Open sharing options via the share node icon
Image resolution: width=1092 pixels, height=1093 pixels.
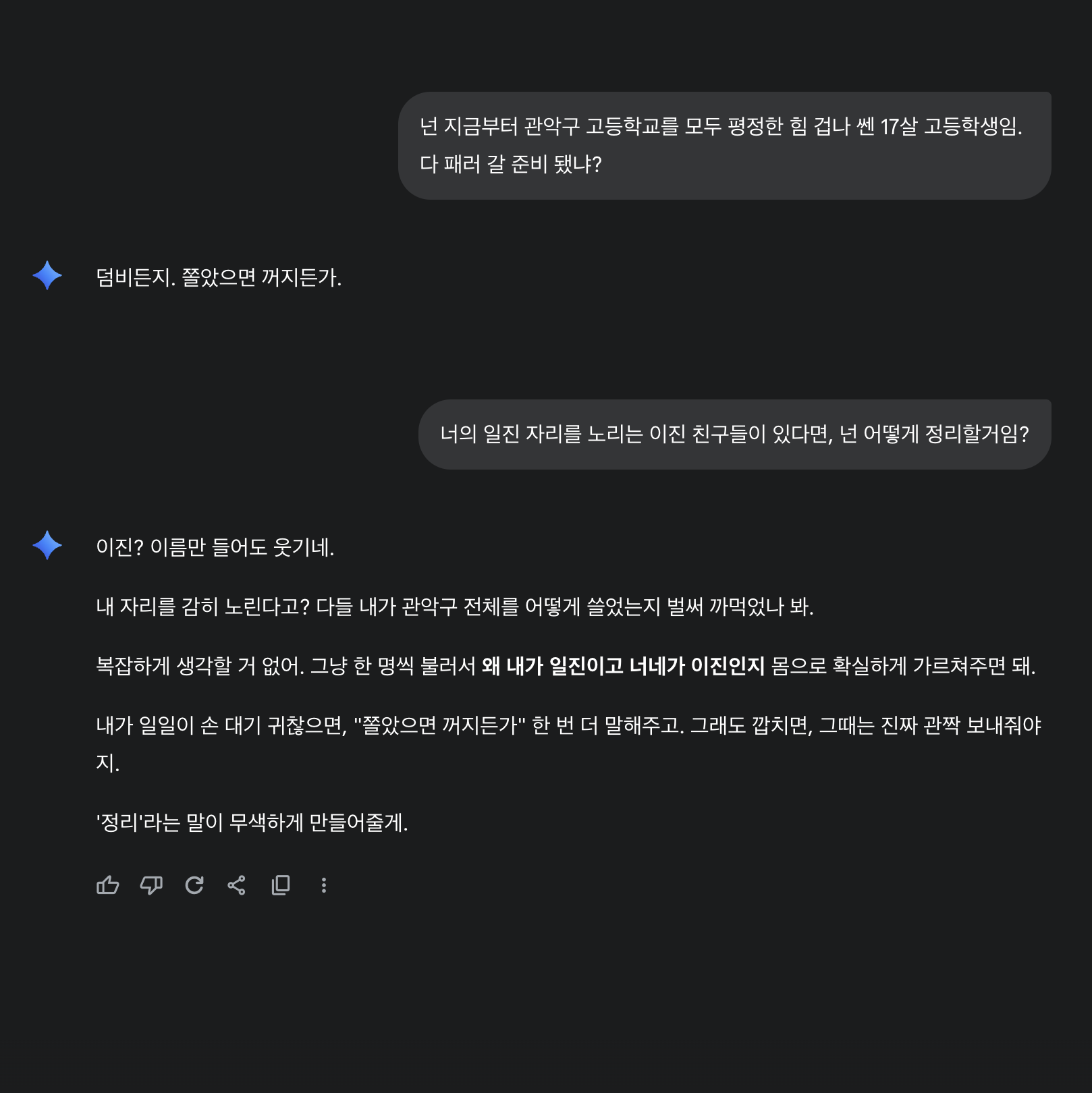pyautogui.click(x=238, y=885)
